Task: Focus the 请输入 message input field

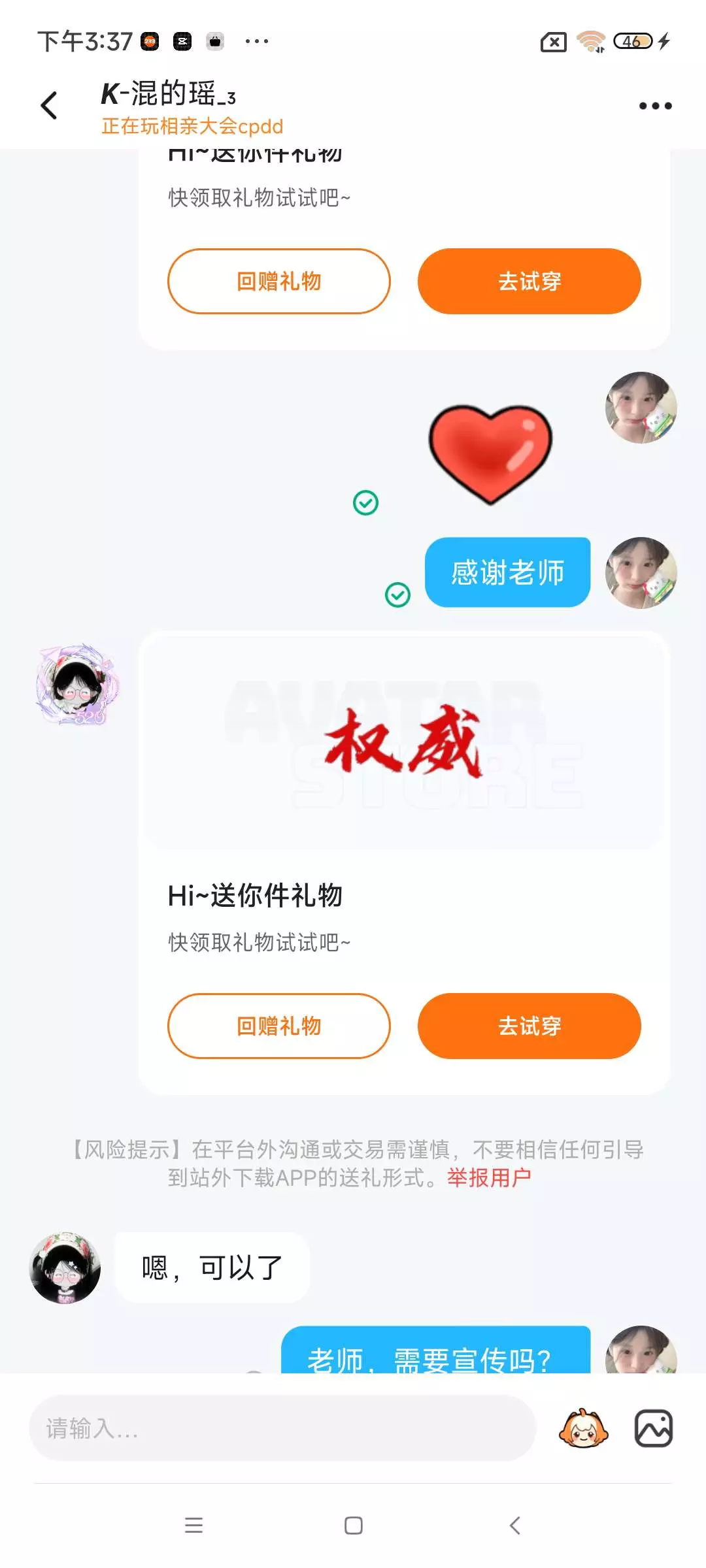Action: point(282,1428)
